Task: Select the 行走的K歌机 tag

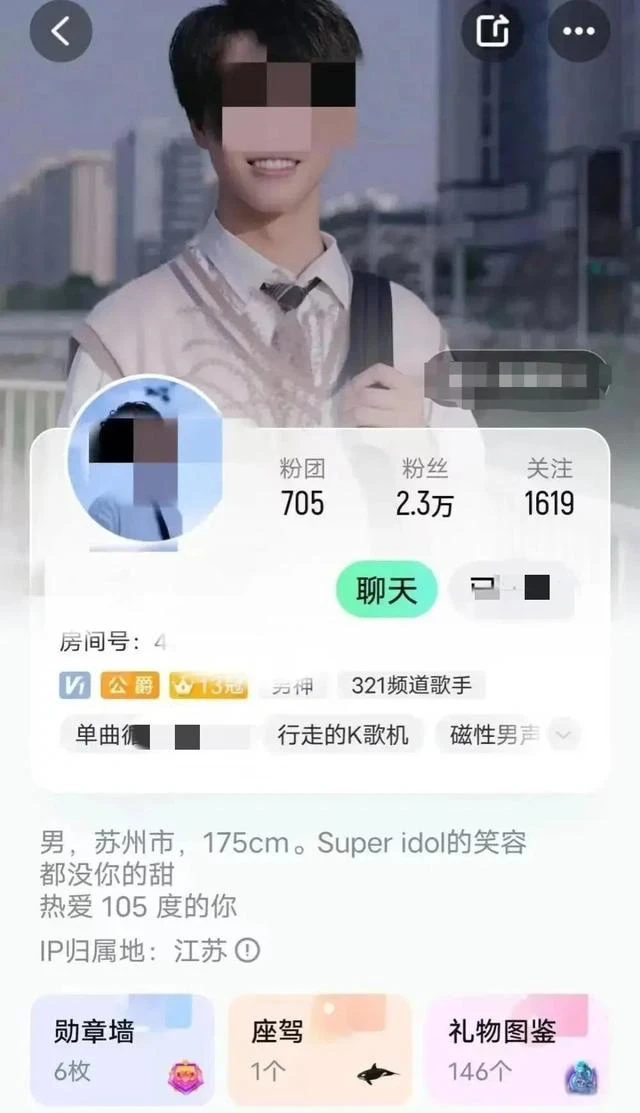Action: coord(343,735)
